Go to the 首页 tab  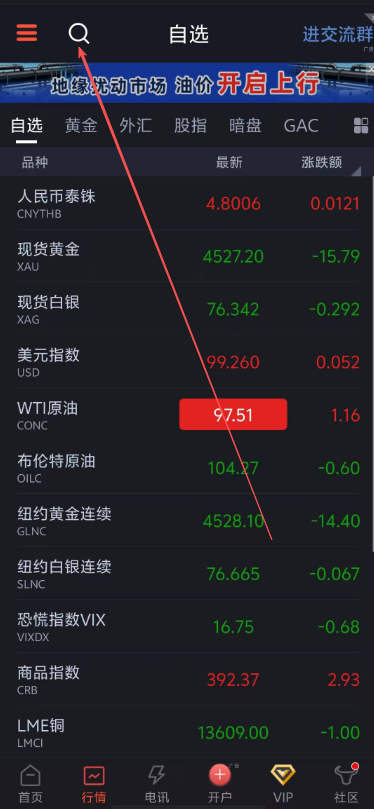point(30,784)
